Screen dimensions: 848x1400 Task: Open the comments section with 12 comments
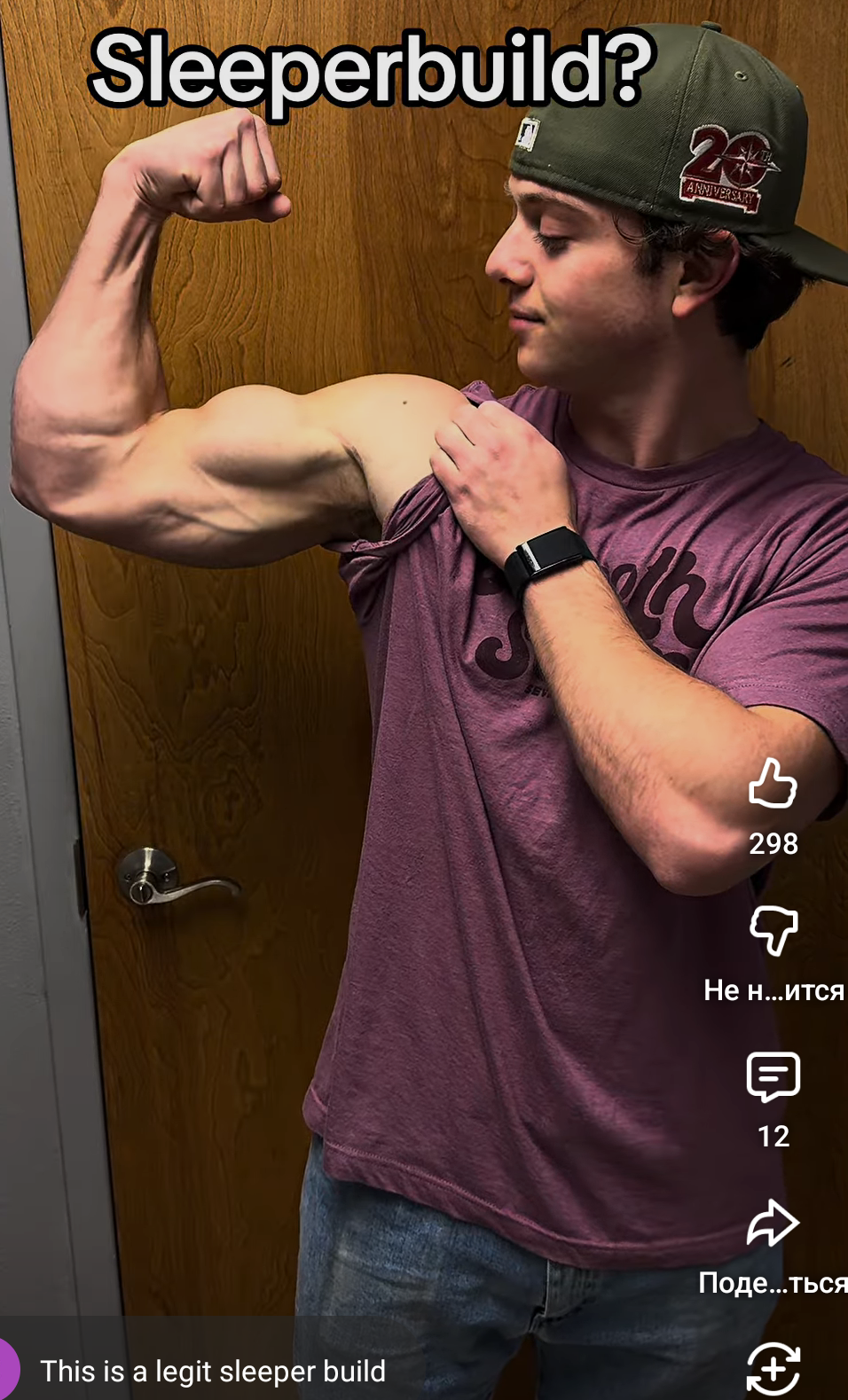coord(773,1077)
